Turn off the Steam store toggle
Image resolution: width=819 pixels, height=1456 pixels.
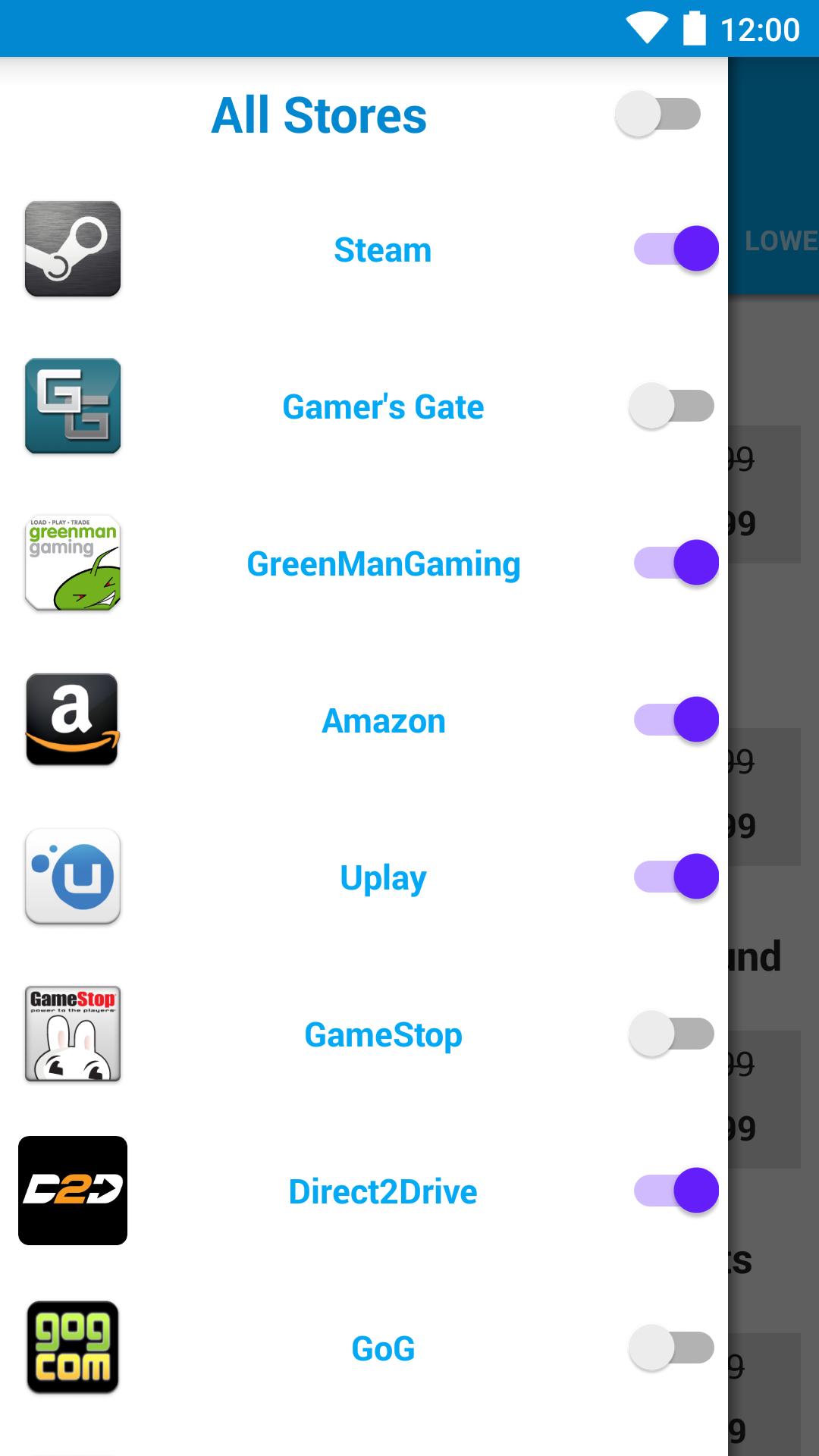point(676,249)
